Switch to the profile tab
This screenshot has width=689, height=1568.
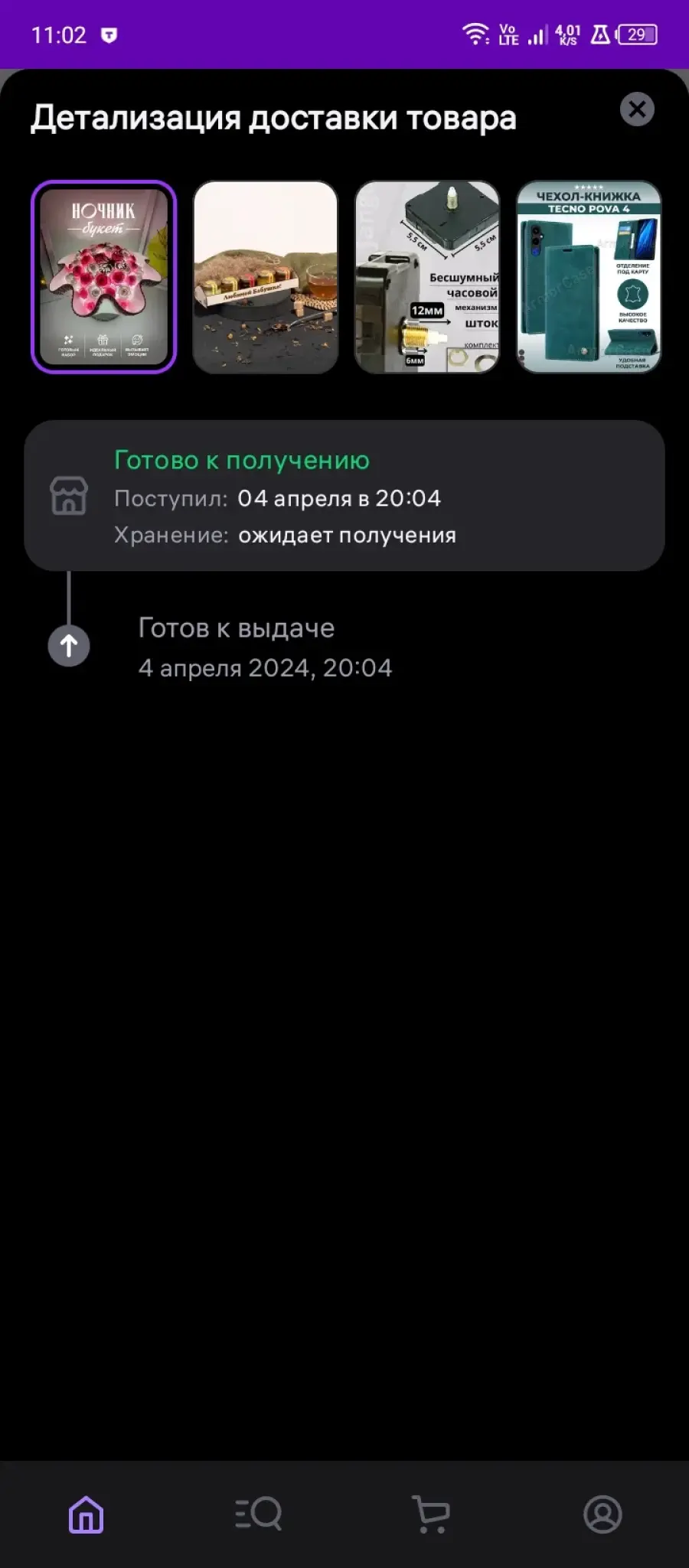603,1514
